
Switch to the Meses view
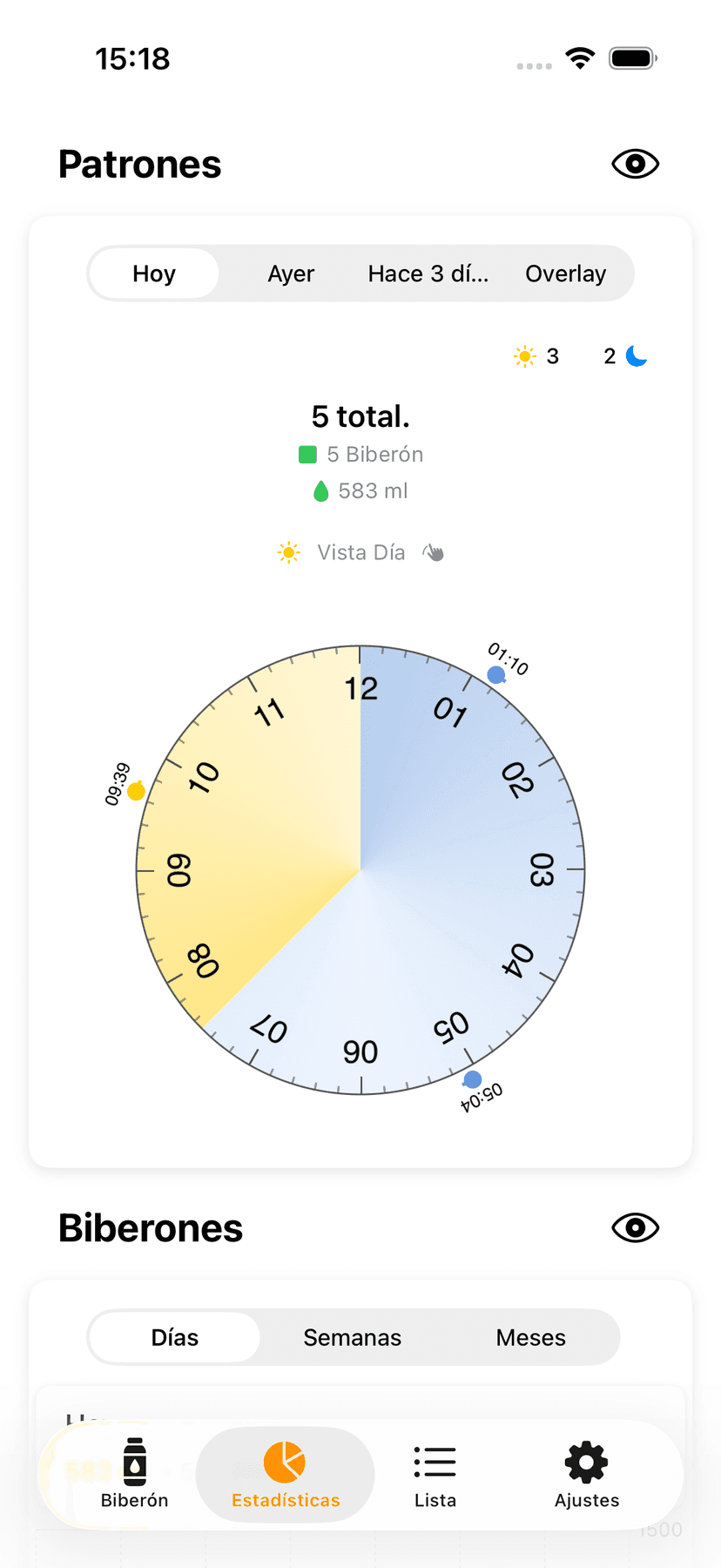coord(530,1337)
